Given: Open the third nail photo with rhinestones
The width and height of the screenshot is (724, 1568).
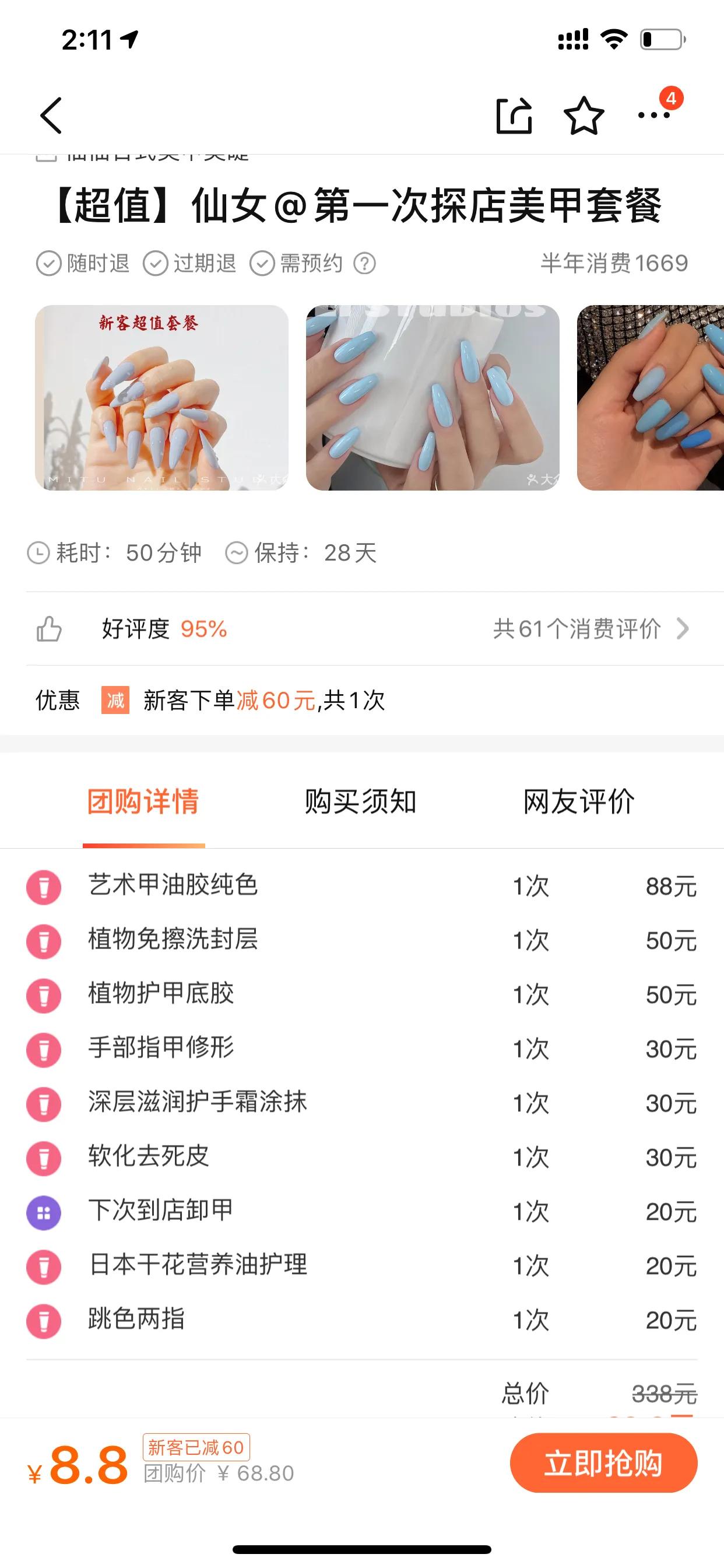Looking at the screenshot, I should pyautogui.click(x=650, y=397).
